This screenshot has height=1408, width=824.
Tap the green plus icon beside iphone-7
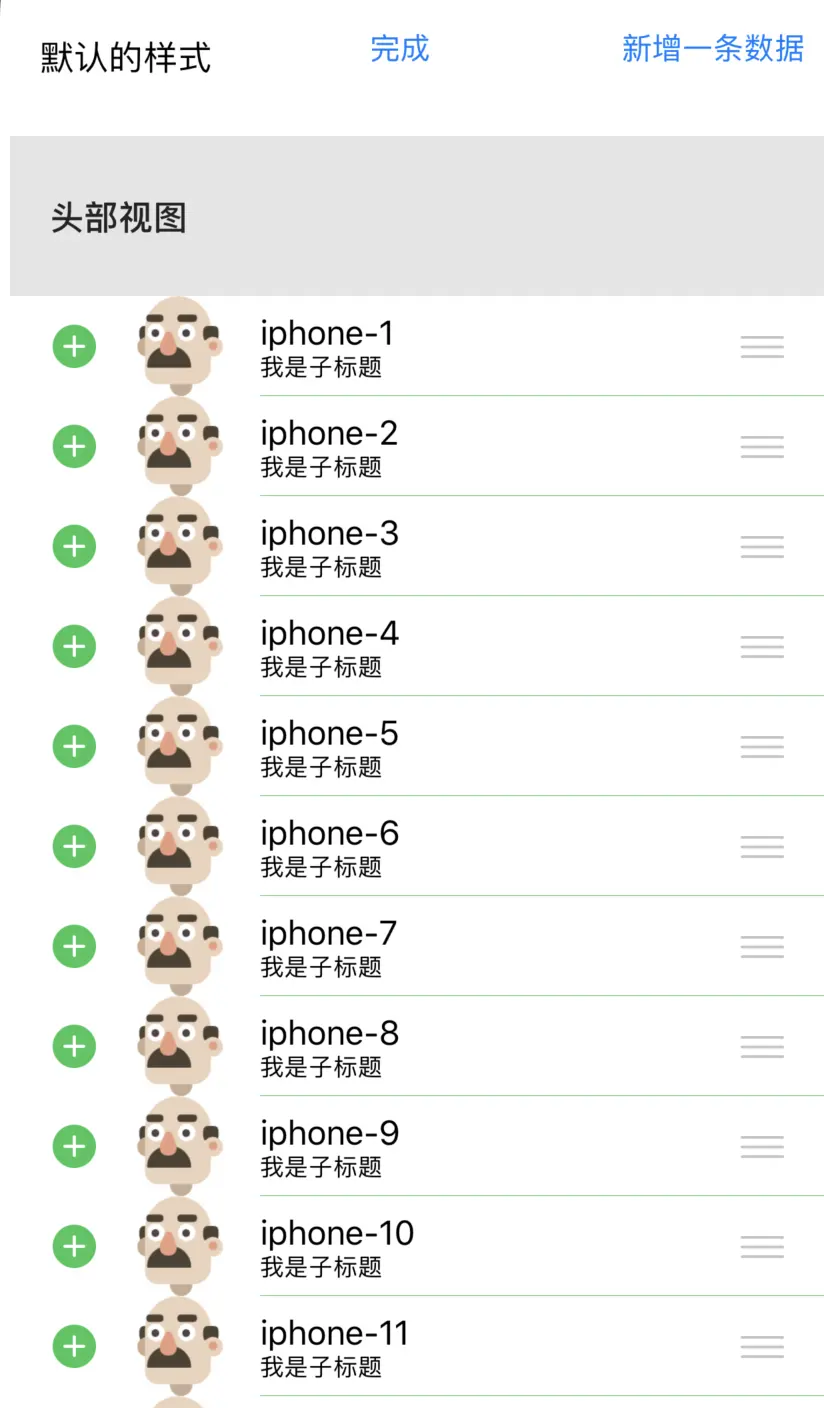click(x=74, y=946)
